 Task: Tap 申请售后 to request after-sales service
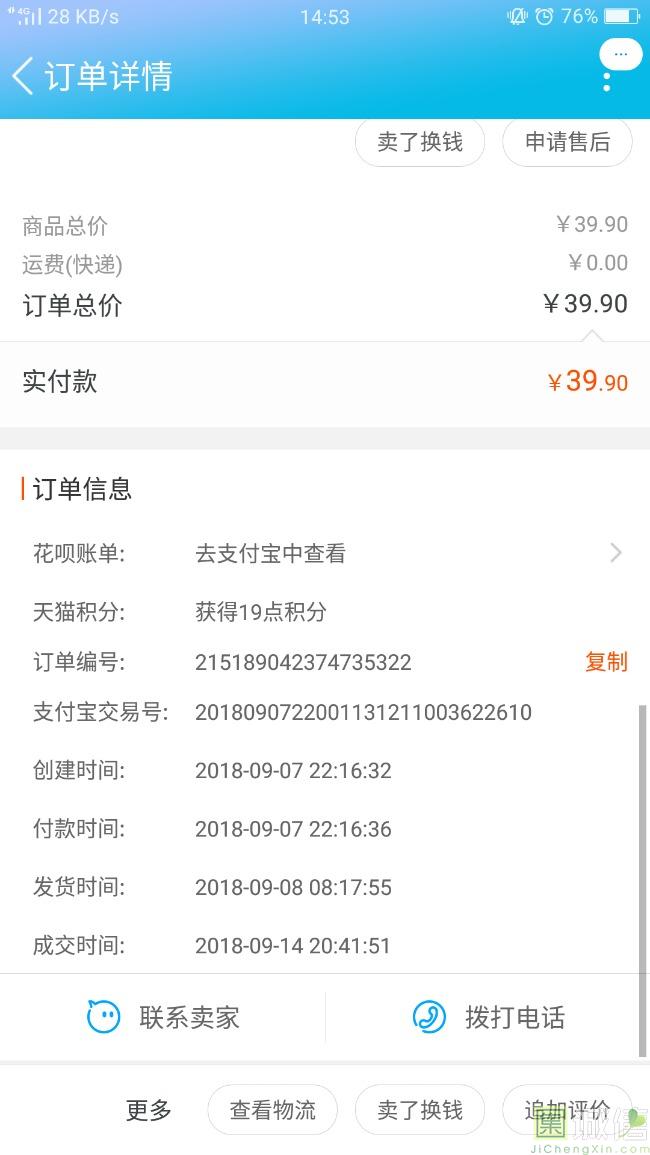click(x=567, y=141)
